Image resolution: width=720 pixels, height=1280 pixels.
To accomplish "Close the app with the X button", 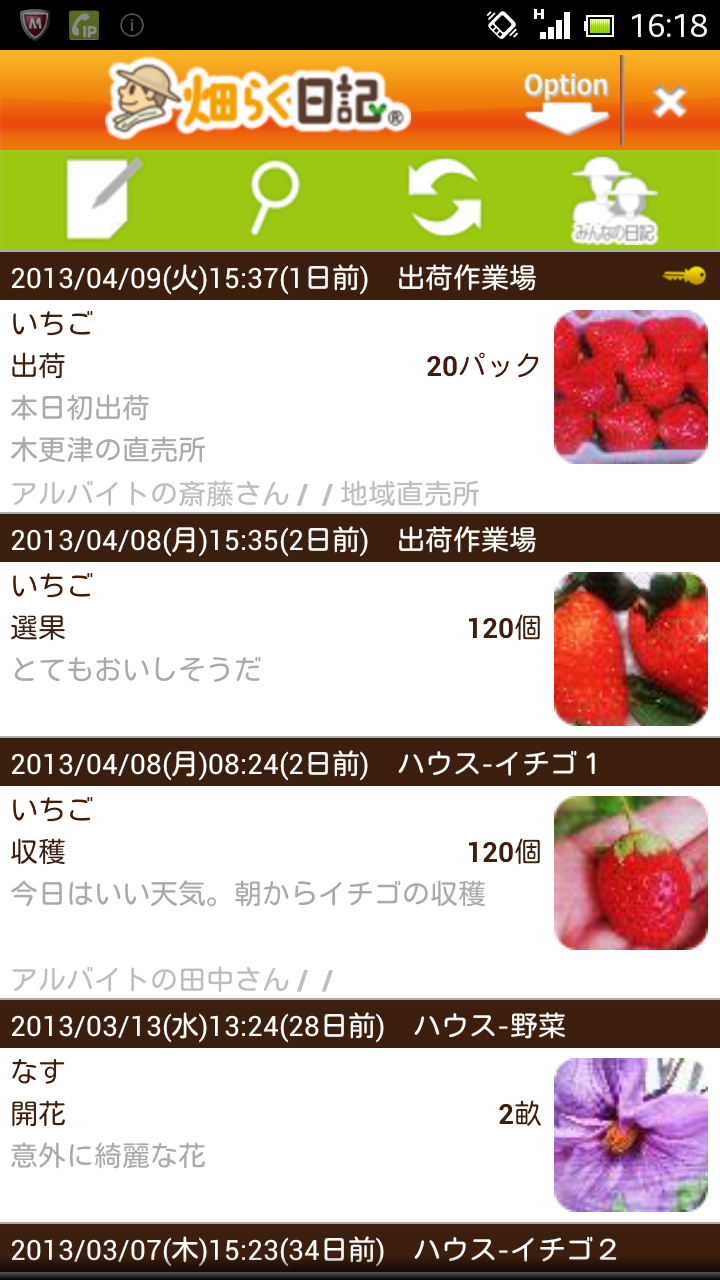I will pos(669,101).
